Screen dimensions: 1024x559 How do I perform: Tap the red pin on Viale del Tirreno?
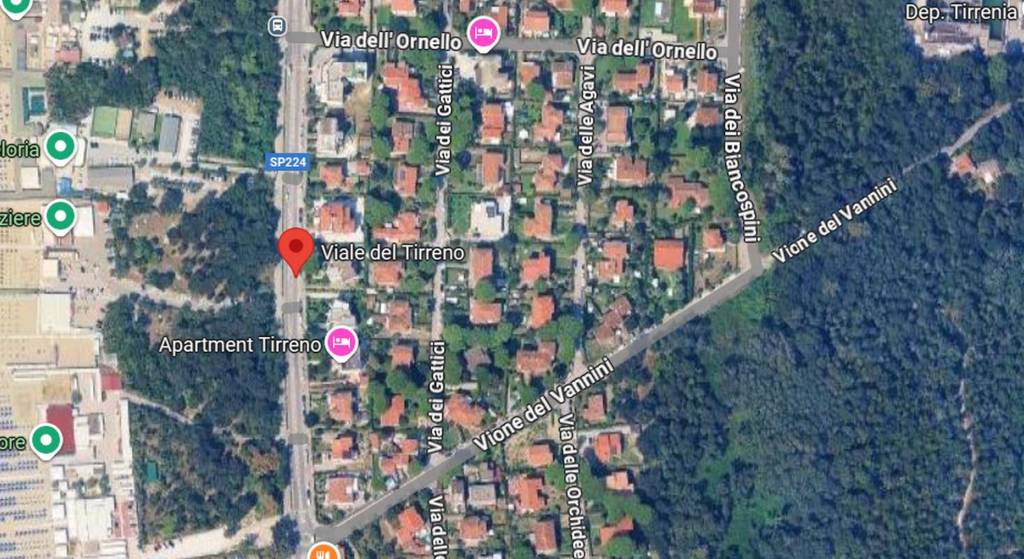tap(295, 247)
